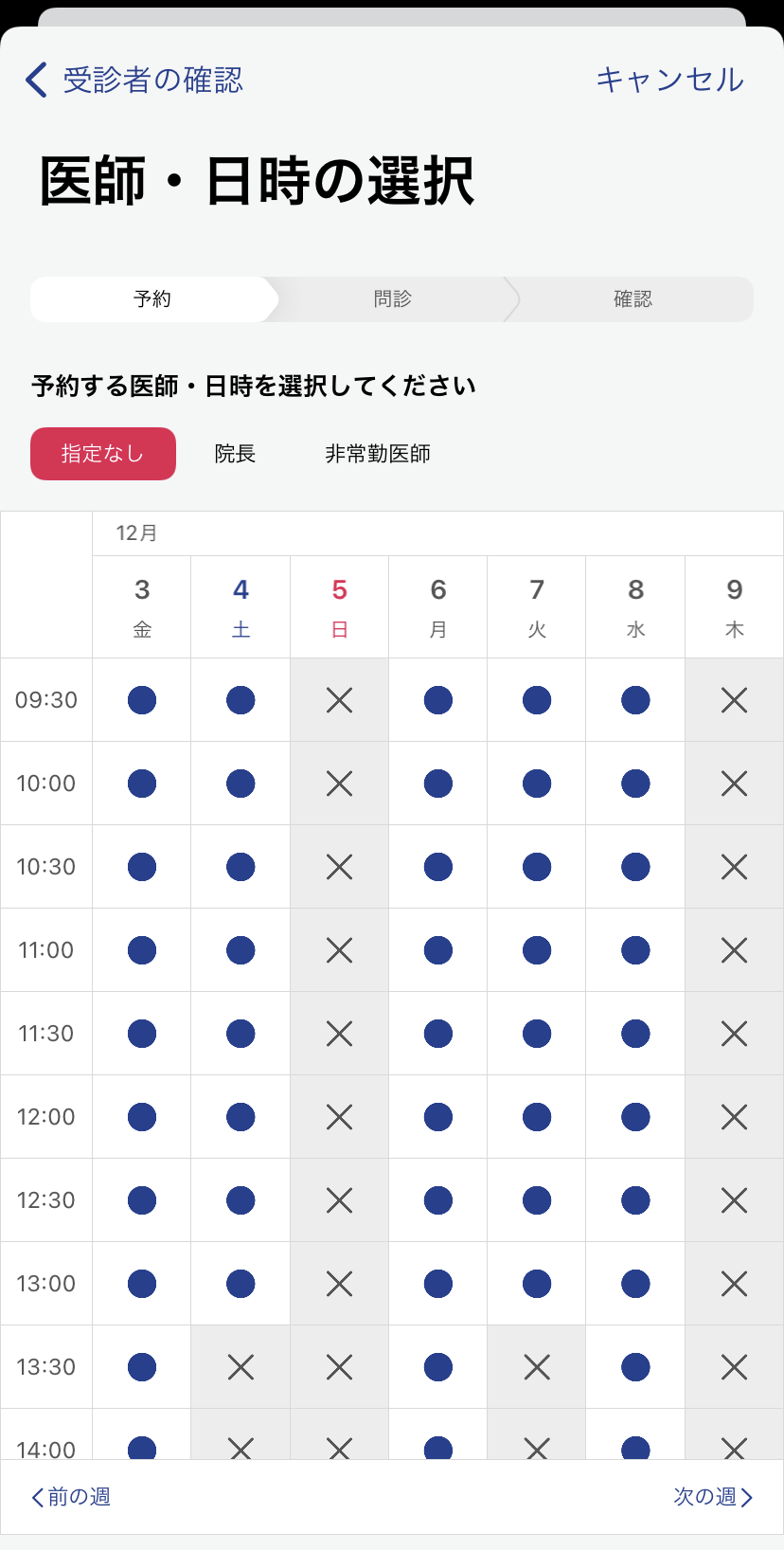This screenshot has width=784, height=1550.
Task: Select the 13:30 slot on Wednesday the 8th
Action: tap(635, 1367)
